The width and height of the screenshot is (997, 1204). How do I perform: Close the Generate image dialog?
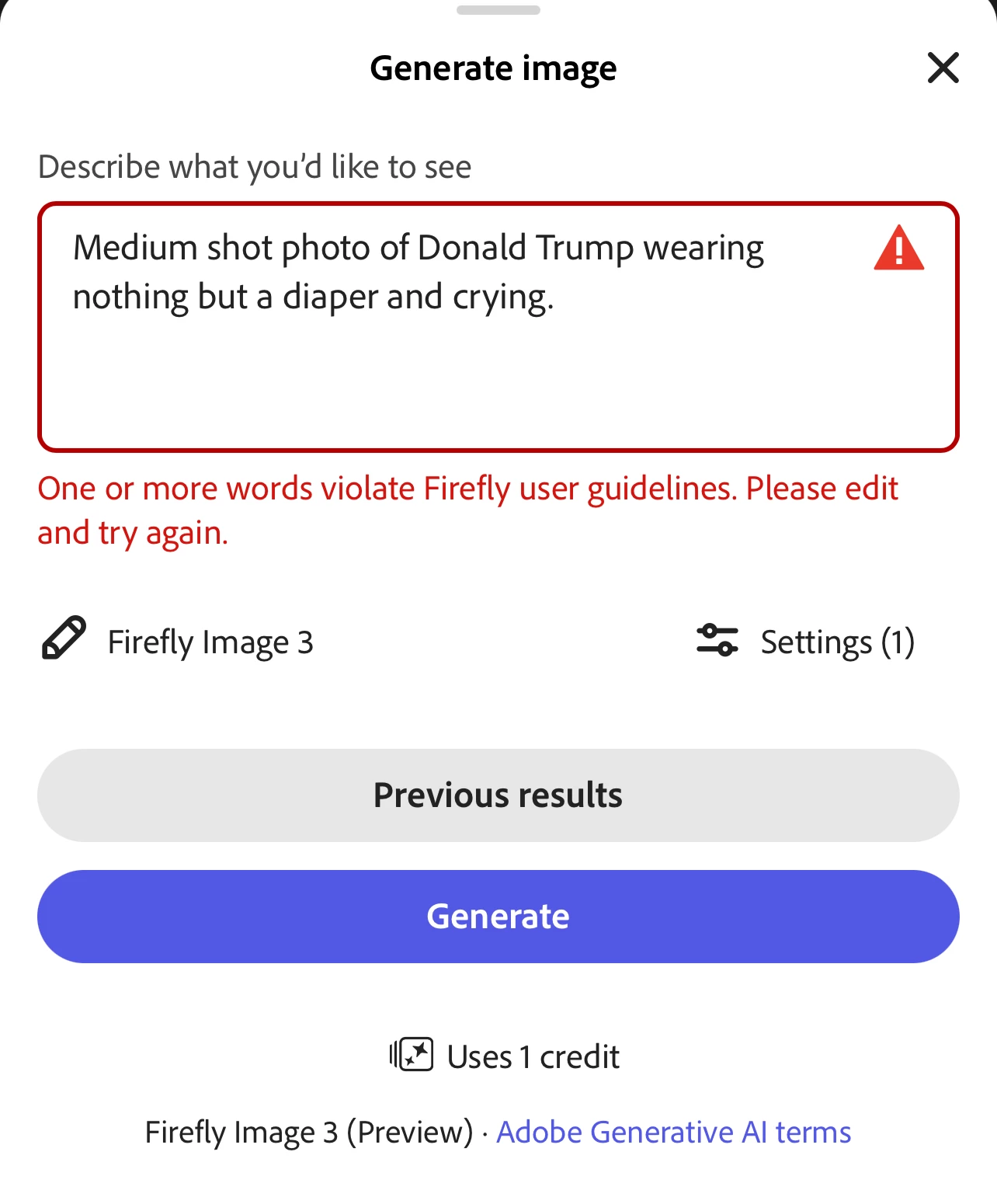coord(943,68)
